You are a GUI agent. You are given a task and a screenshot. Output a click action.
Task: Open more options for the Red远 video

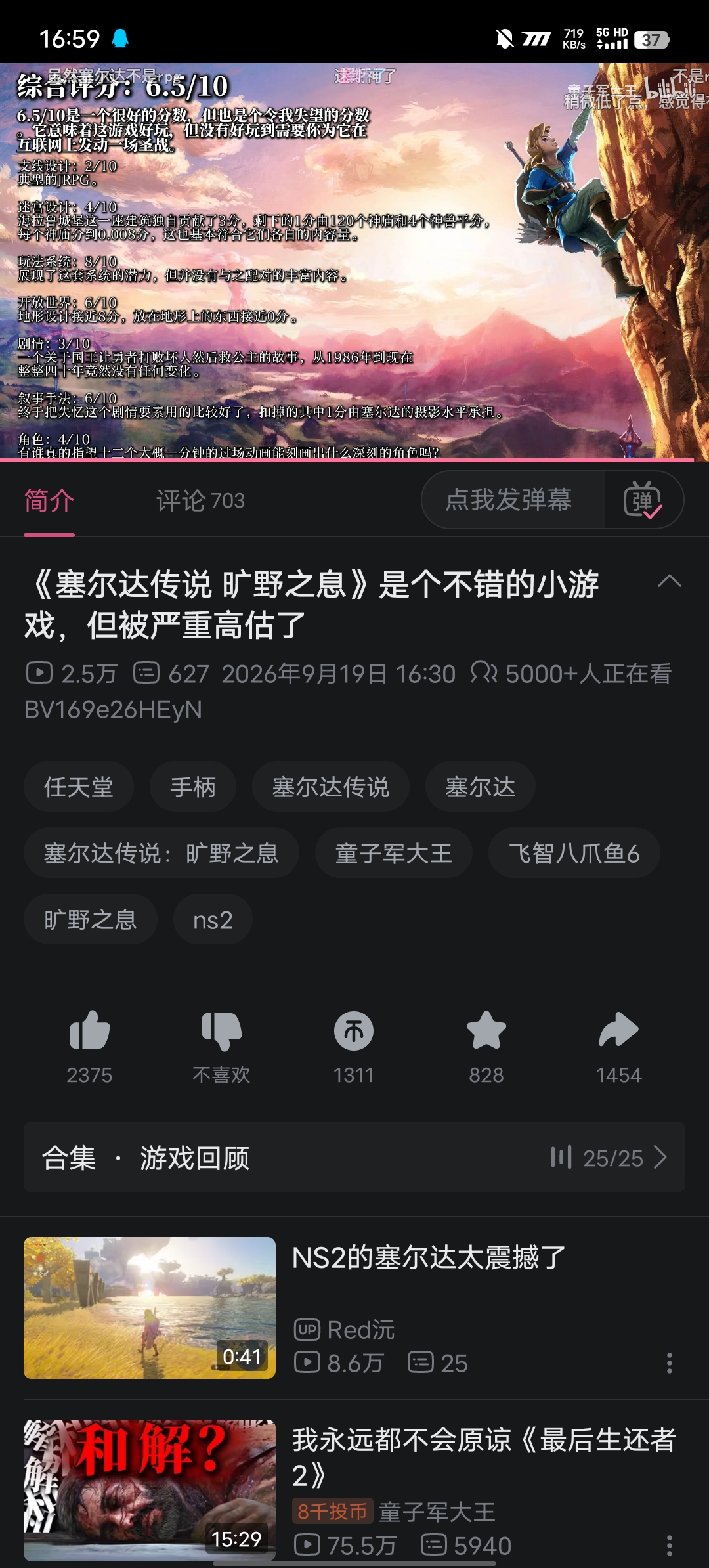(669, 1363)
